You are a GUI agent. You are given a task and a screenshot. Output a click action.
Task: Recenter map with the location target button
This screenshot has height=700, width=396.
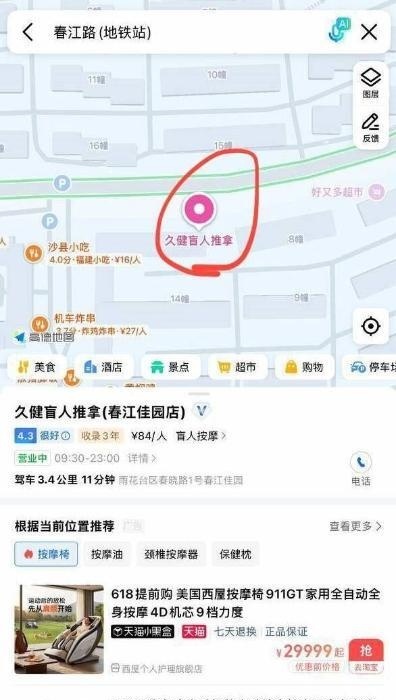371,326
